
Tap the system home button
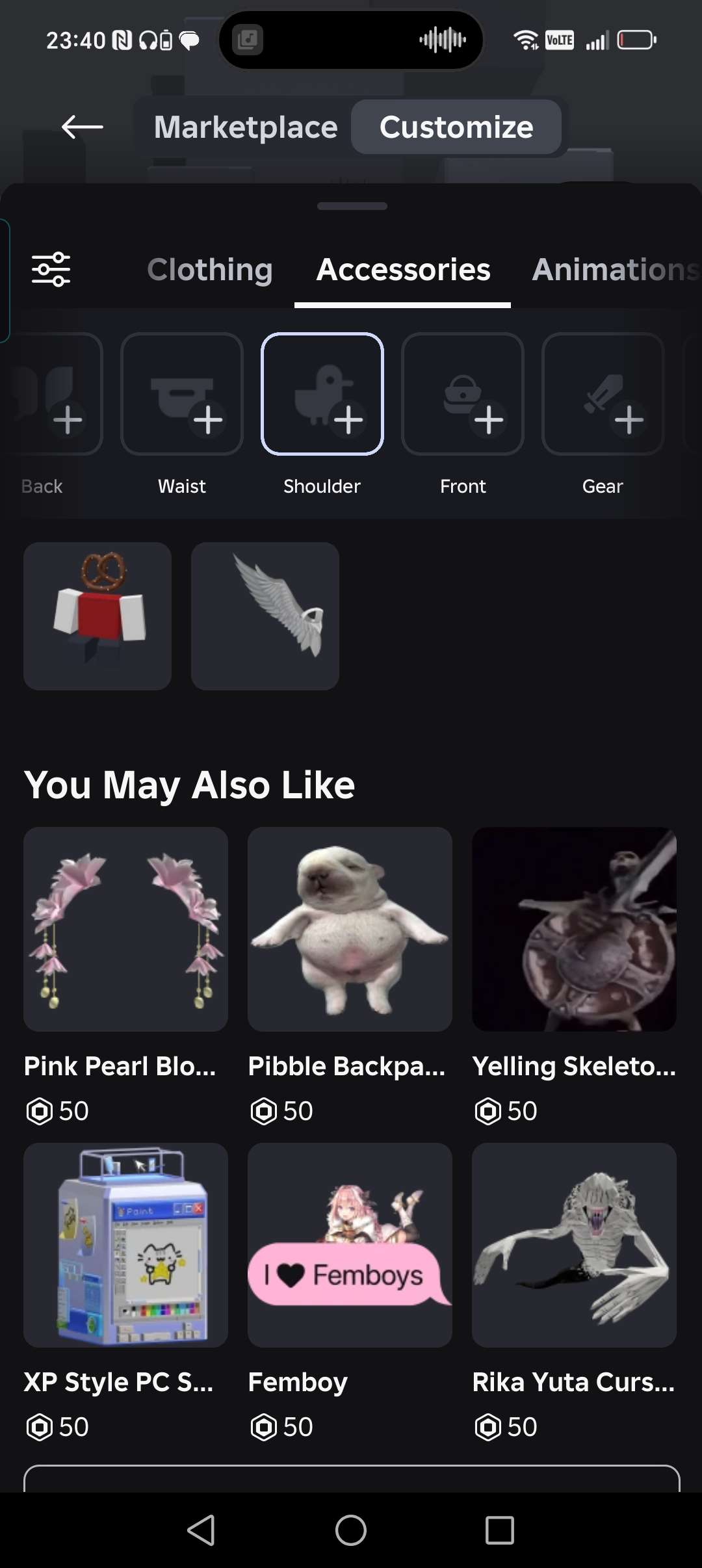(351, 1530)
